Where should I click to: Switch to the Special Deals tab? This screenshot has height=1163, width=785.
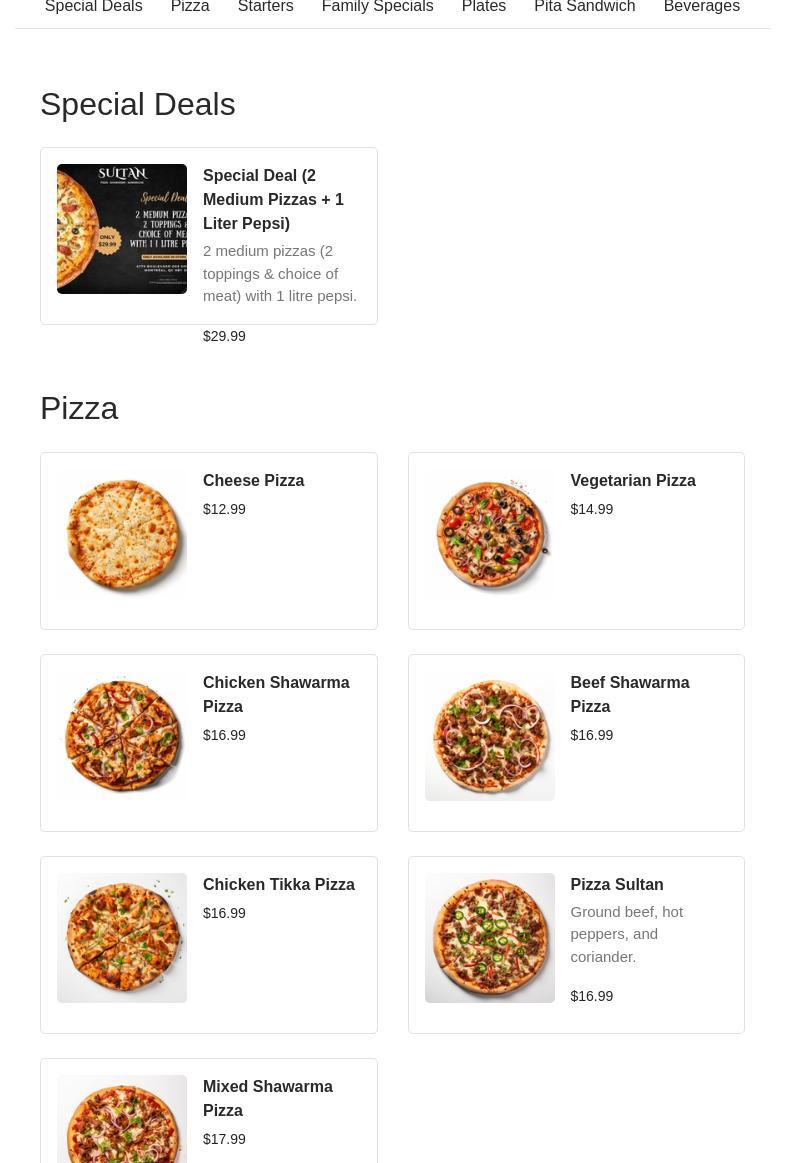pyautogui.click(x=93, y=7)
